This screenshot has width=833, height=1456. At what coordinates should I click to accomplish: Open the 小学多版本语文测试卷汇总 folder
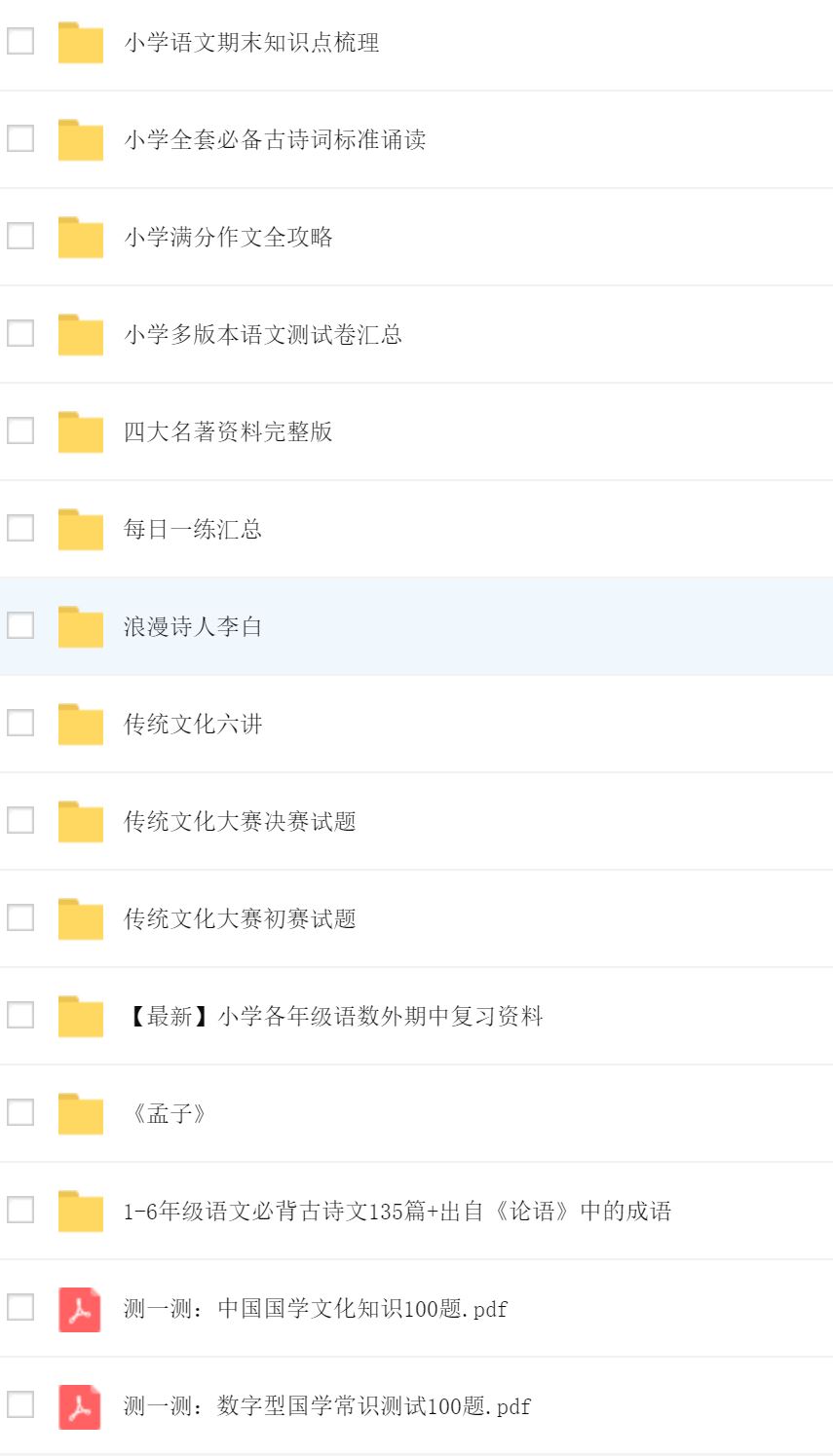[x=263, y=335]
